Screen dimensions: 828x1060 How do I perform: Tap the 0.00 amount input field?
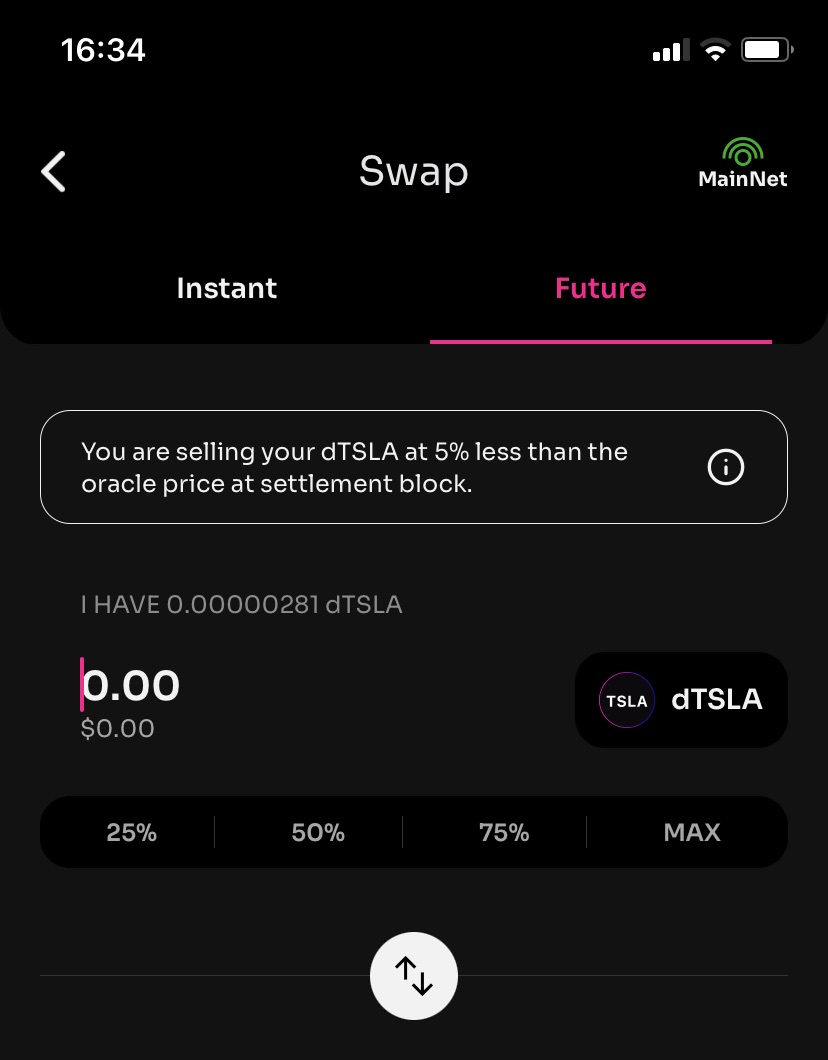(131, 685)
